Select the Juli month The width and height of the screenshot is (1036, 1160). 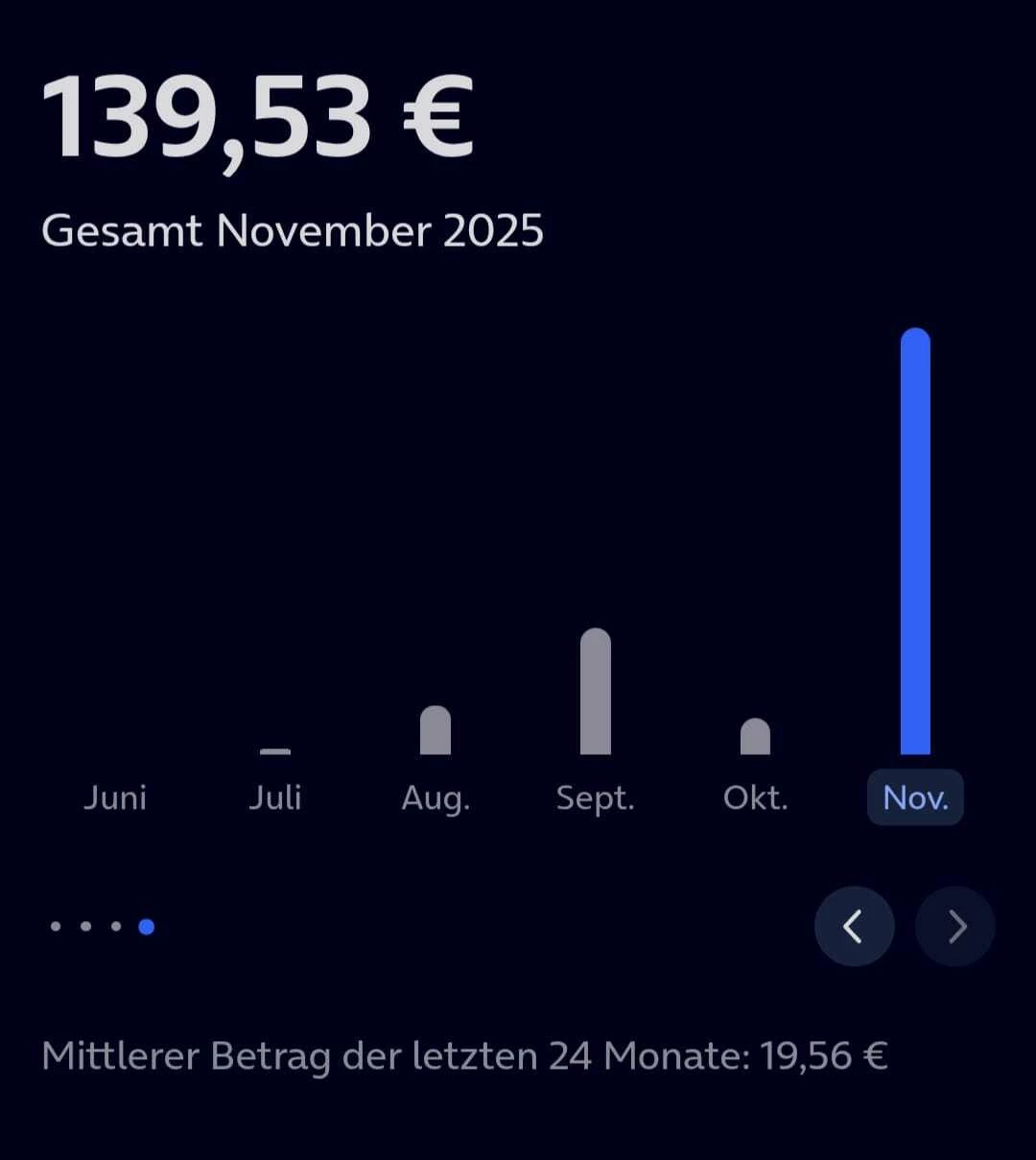point(275,797)
